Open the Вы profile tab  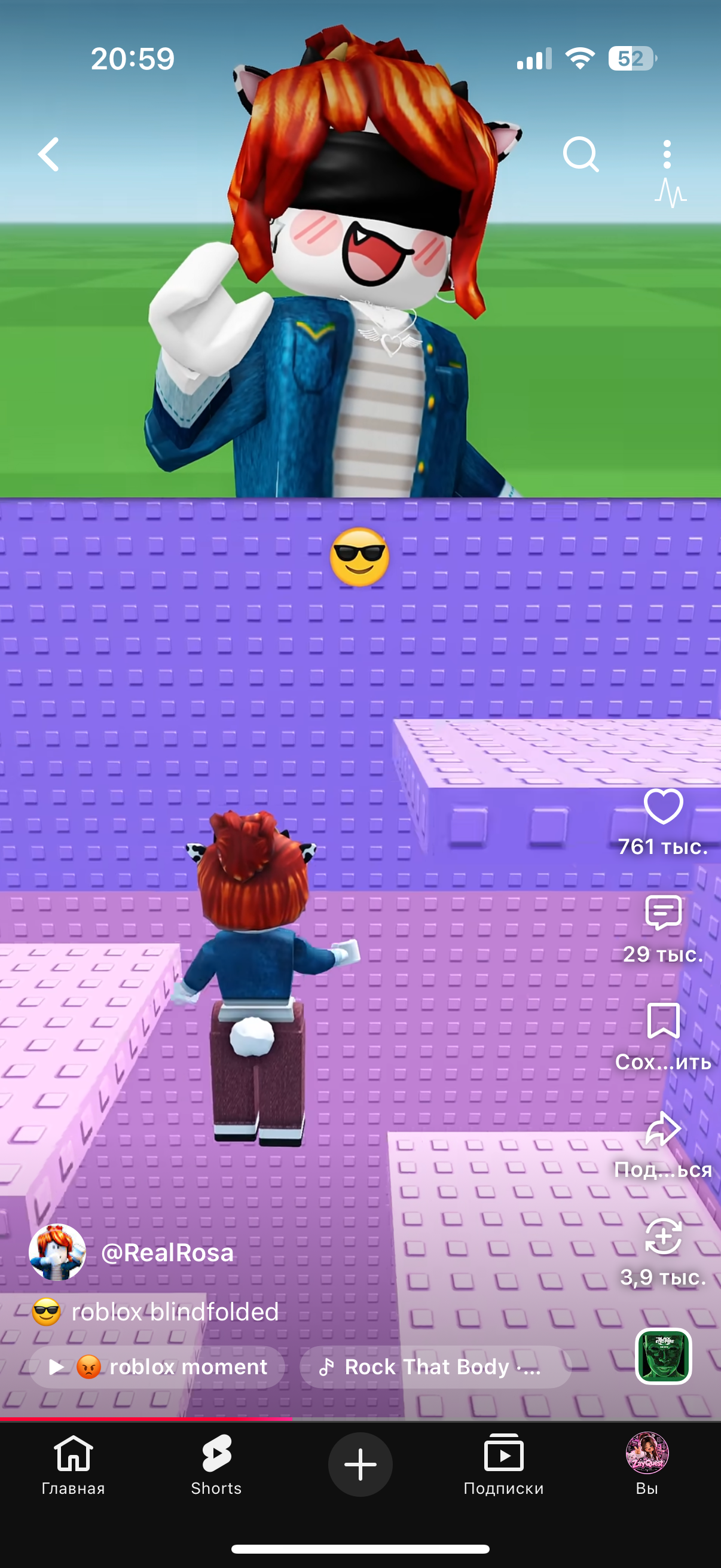click(x=647, y=1465)
